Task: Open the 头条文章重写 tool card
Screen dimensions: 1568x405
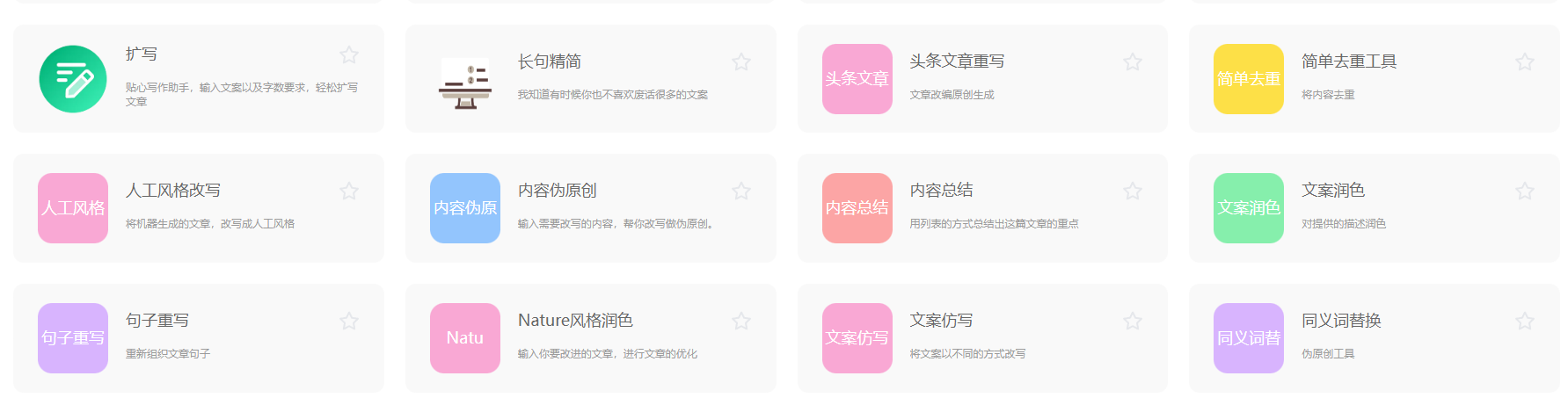Action: point(956,61)
